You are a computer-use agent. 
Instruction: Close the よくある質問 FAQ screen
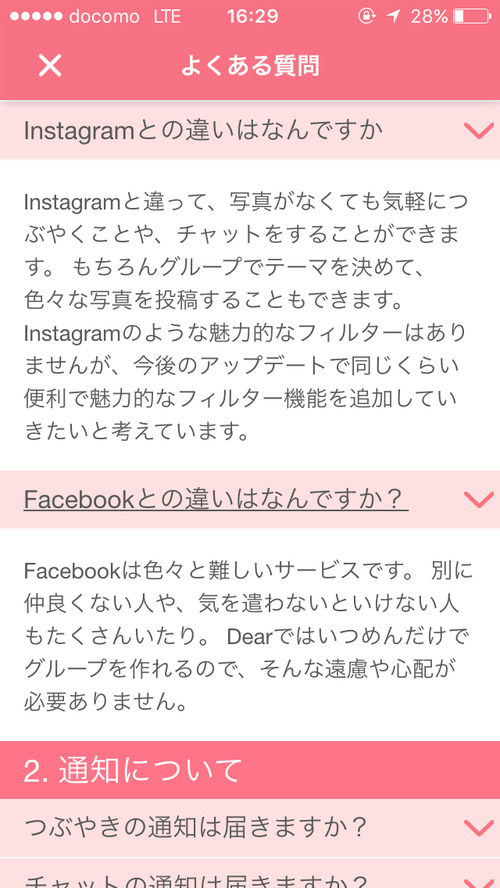[x=50, y=66]
